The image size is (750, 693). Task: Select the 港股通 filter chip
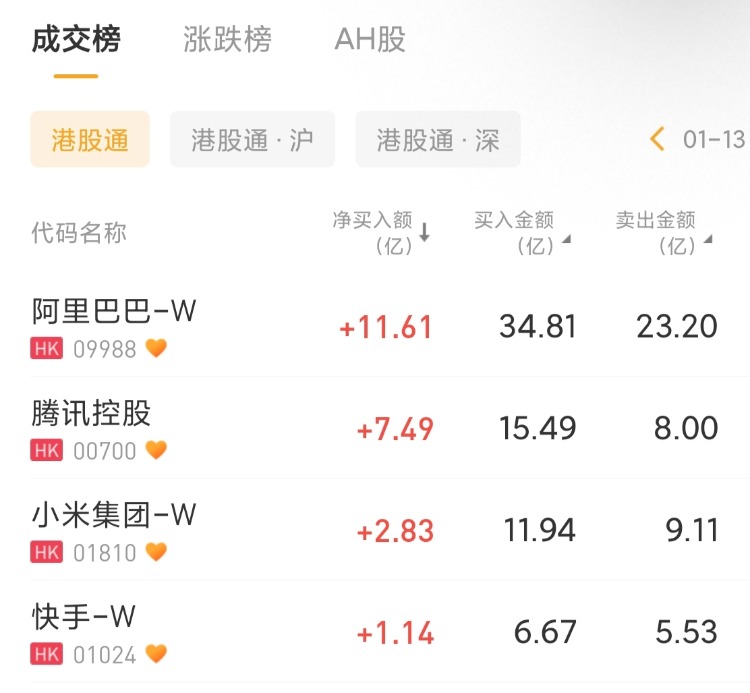click(90, 139)
